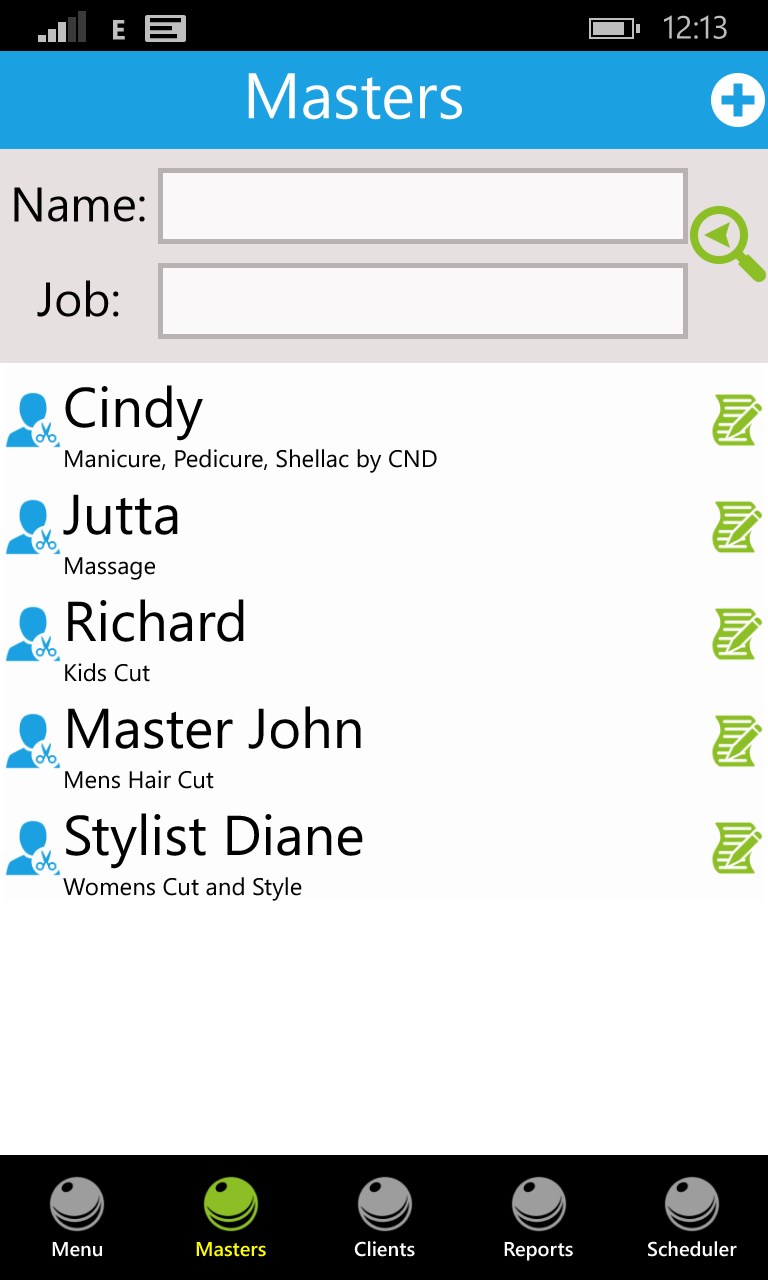
Task: Open the Reports tab
Action: 538,1217
